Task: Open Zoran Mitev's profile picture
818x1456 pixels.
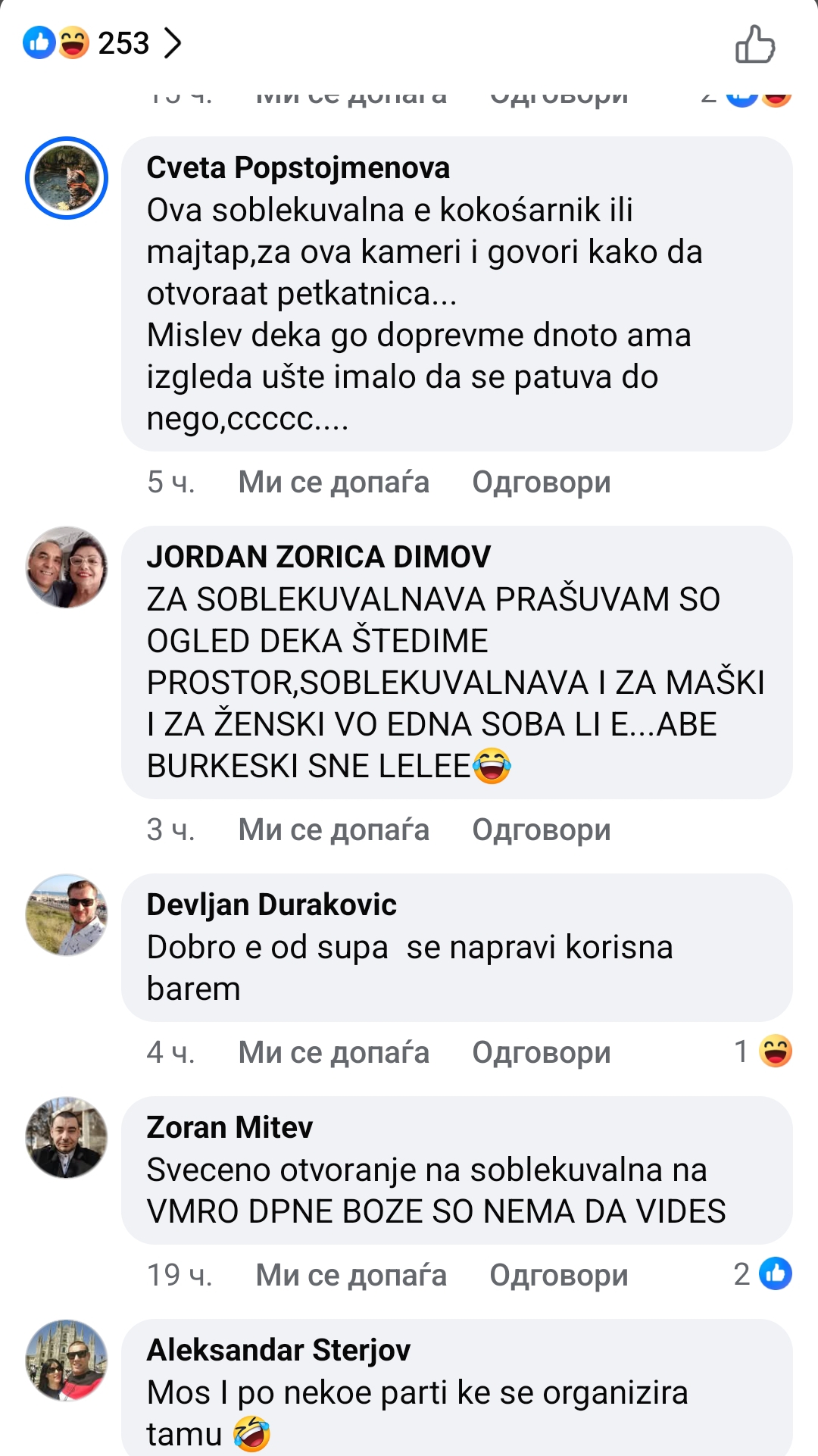Action: click(67, 1137)
